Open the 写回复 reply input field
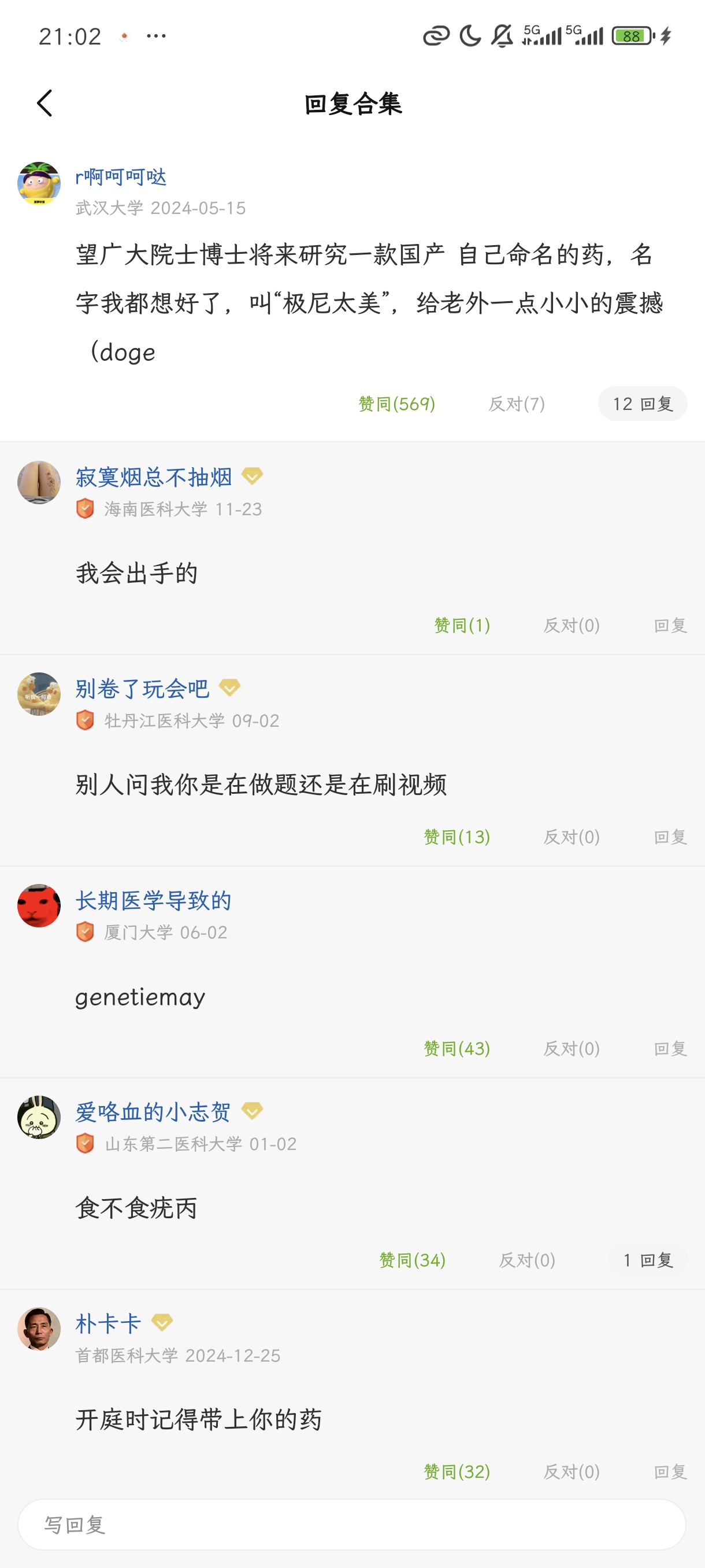 click(x=351, y=1524)
